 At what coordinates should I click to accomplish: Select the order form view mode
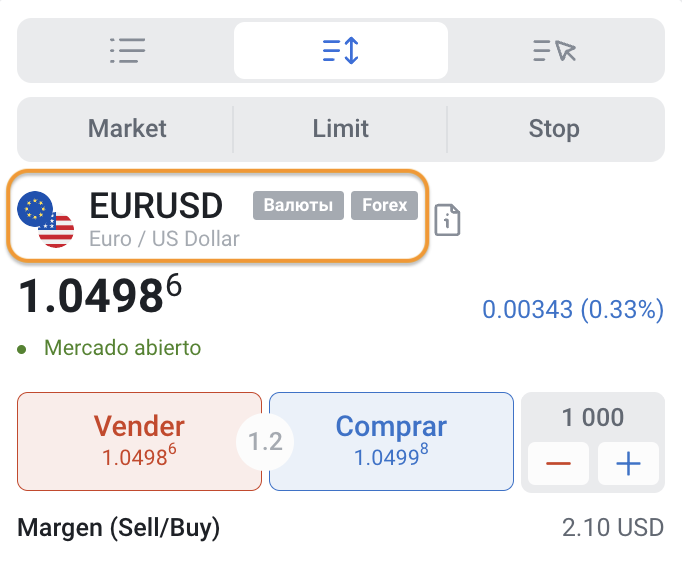tap(341, 51)
